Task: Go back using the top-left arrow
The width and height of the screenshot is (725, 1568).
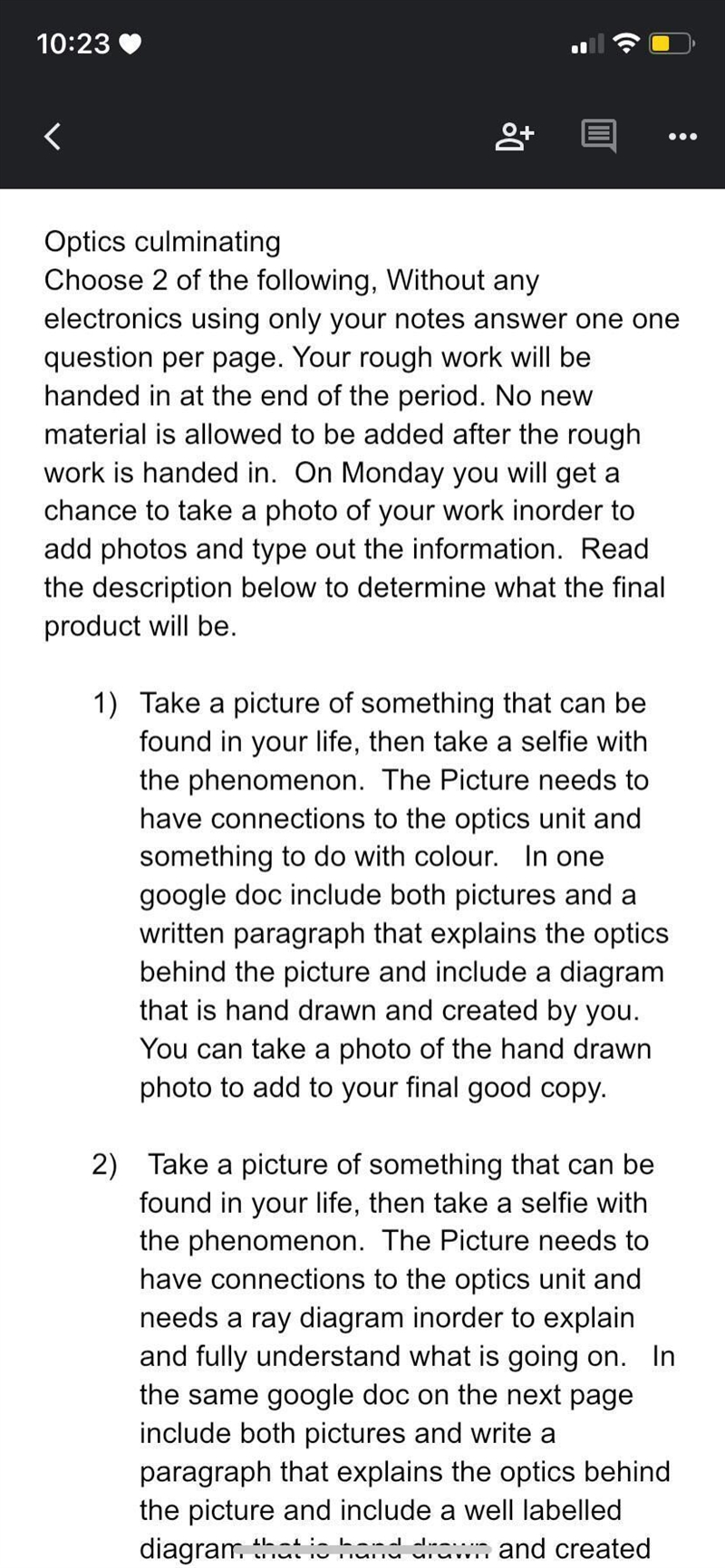Action: (53, 137)
